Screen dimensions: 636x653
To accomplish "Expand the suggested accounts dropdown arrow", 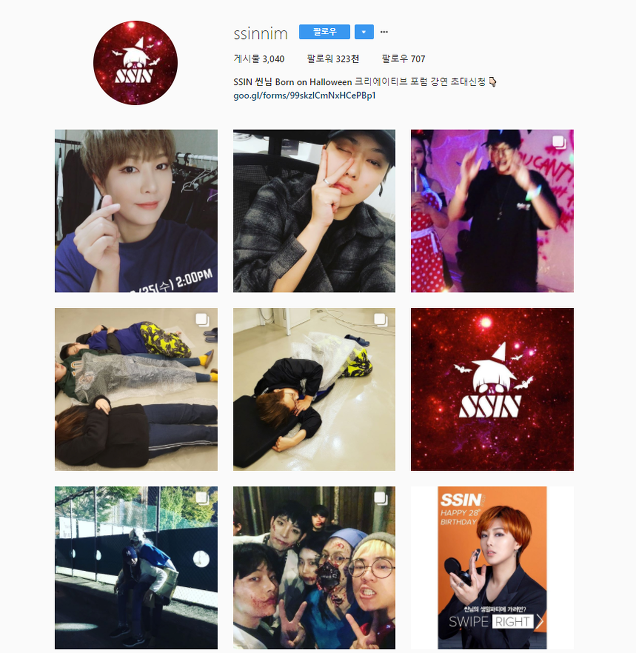I will pos(364,32).
